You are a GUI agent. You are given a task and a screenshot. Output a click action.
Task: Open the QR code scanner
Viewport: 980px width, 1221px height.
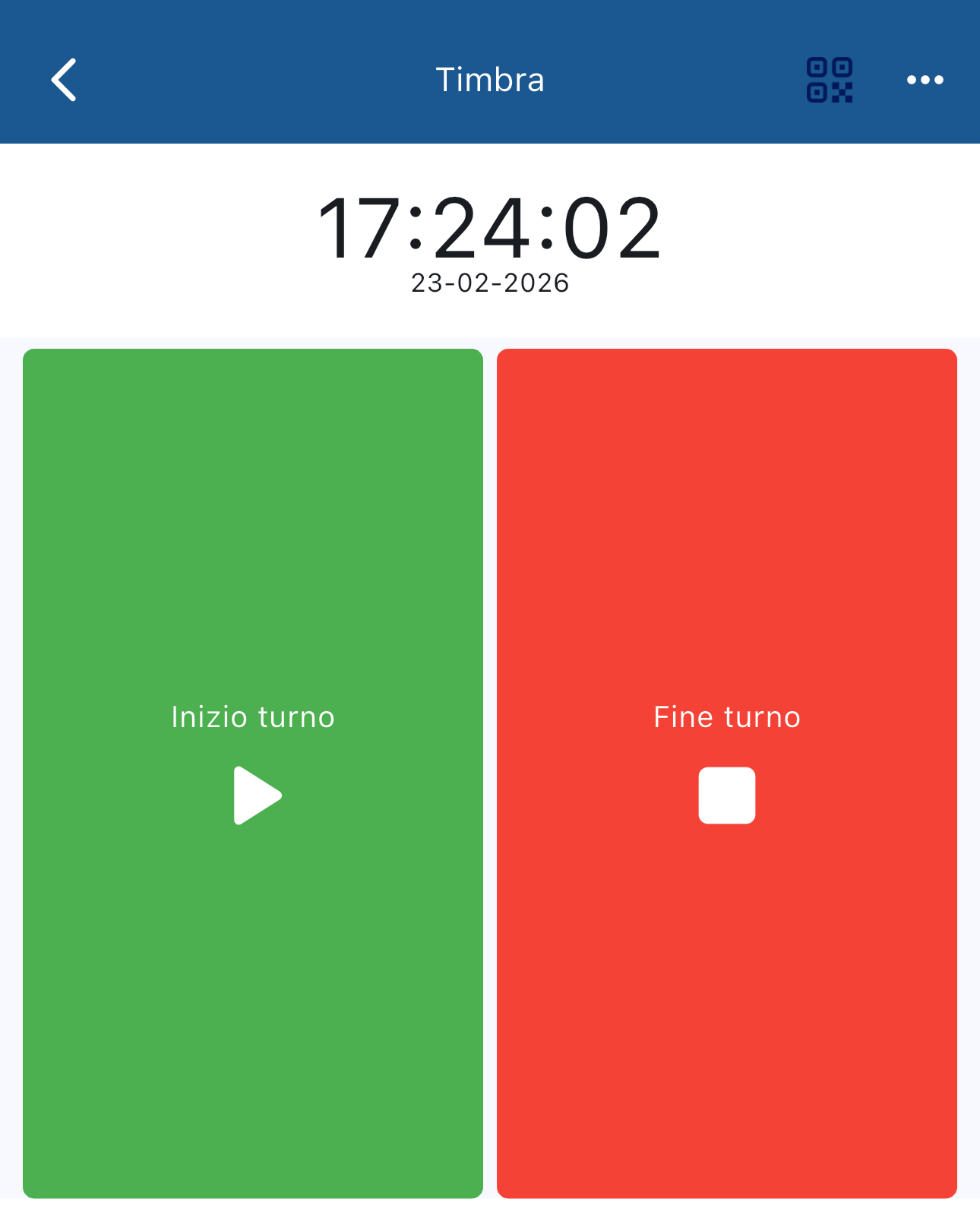[x=829, y=80]
